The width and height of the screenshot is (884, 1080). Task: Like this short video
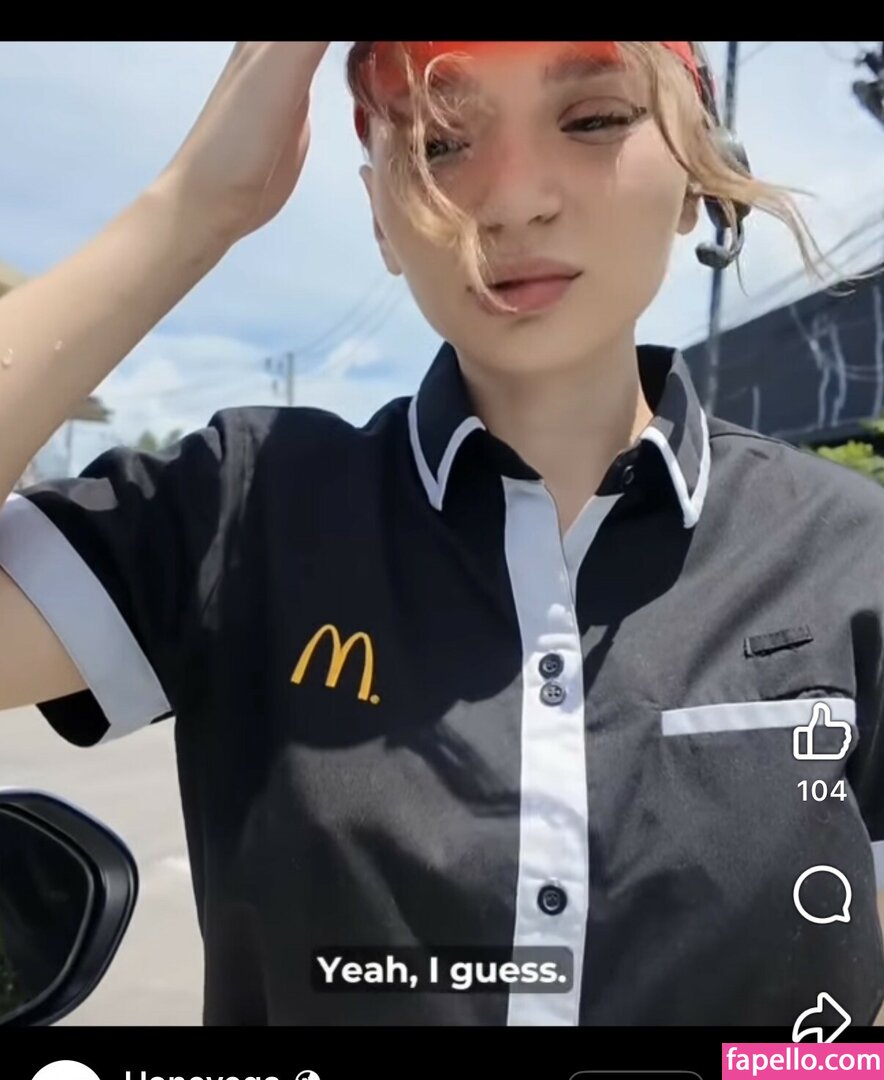pyautogui.click(x=822, y=733)
